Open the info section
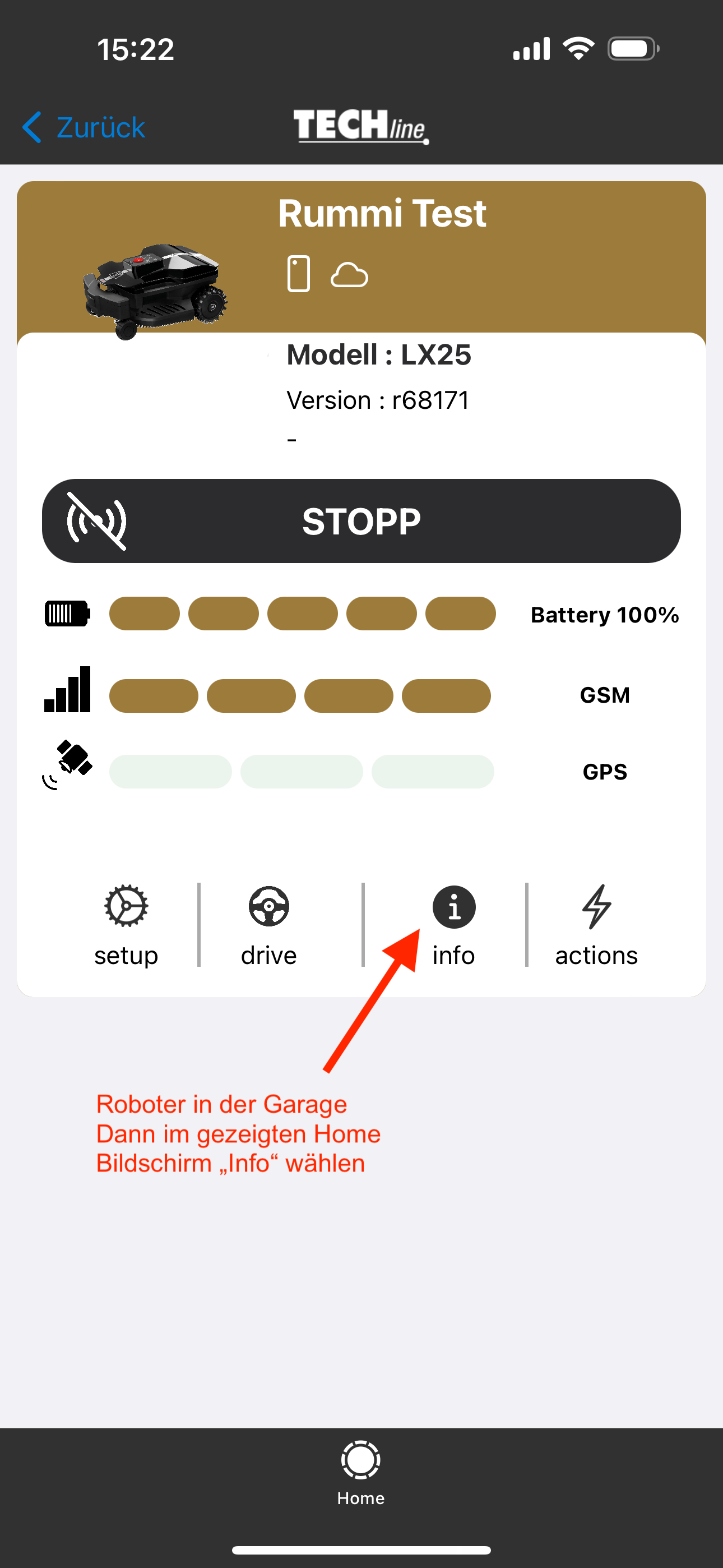The height and width of the screenshot is (1568, 723). tap(454, 925)
